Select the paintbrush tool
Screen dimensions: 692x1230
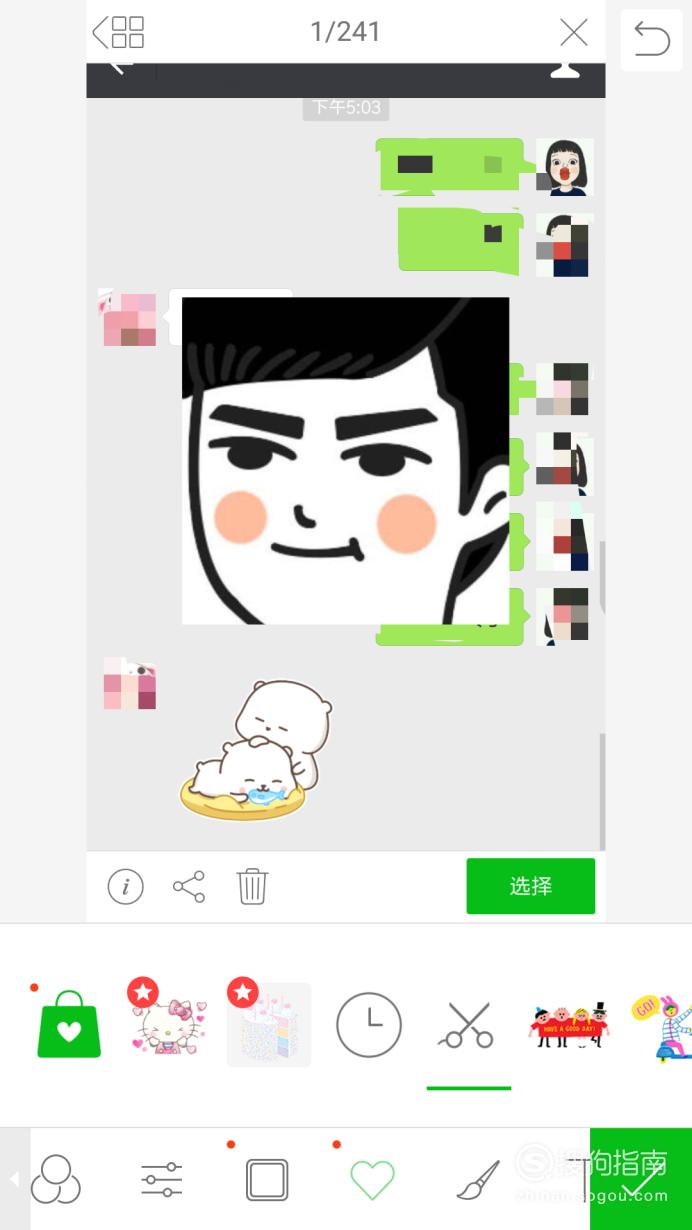(477, 1180)
